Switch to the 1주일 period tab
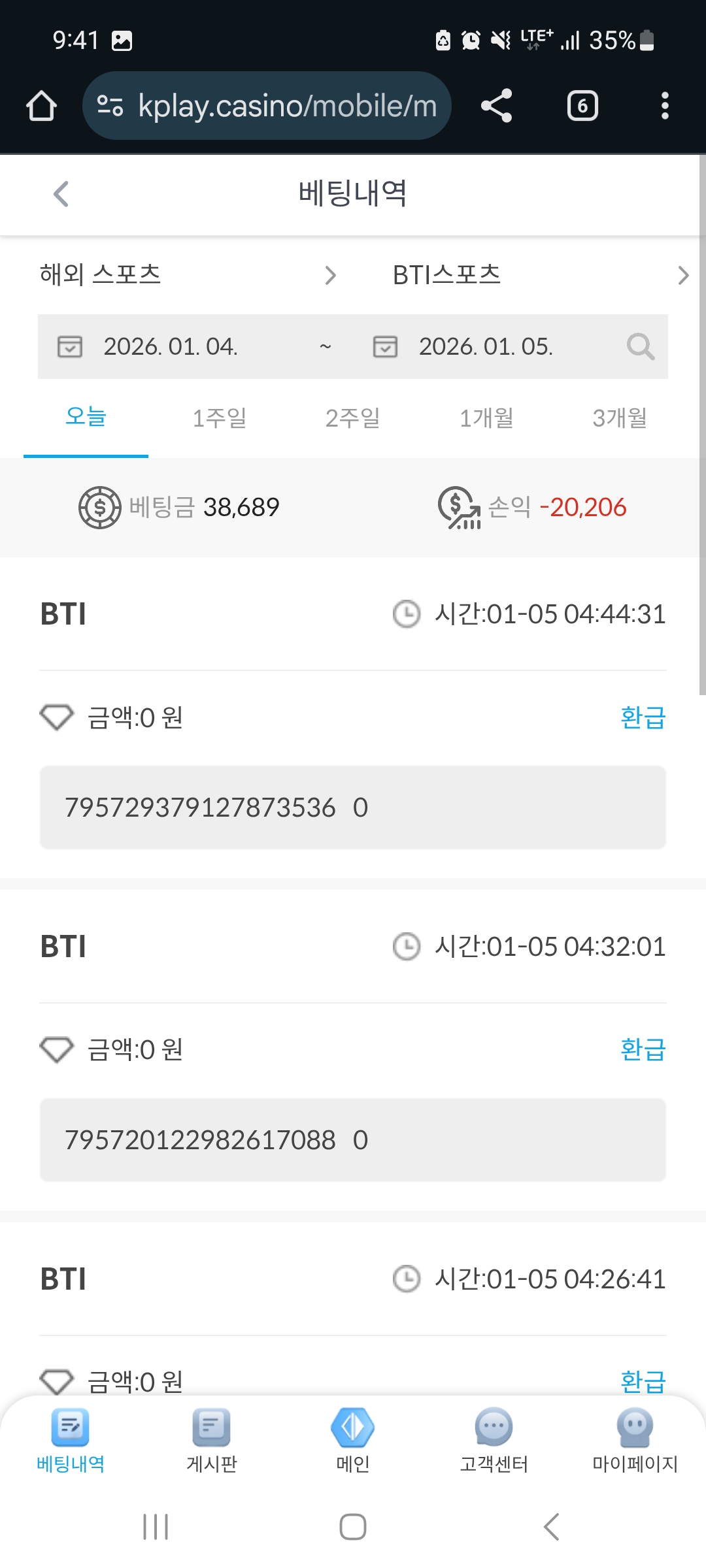 point(219,418)
